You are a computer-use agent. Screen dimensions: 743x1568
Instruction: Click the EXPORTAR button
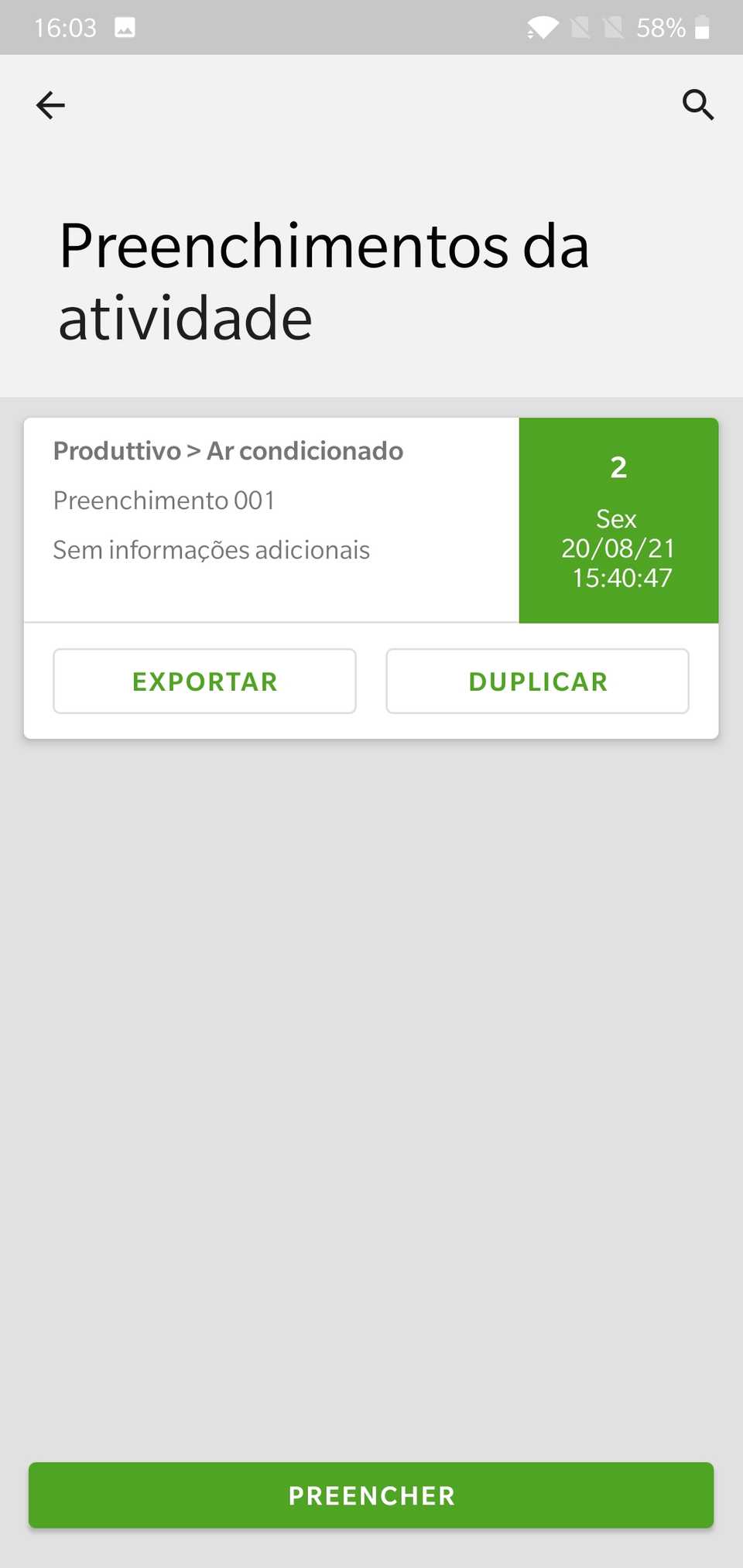click(204, 681)
